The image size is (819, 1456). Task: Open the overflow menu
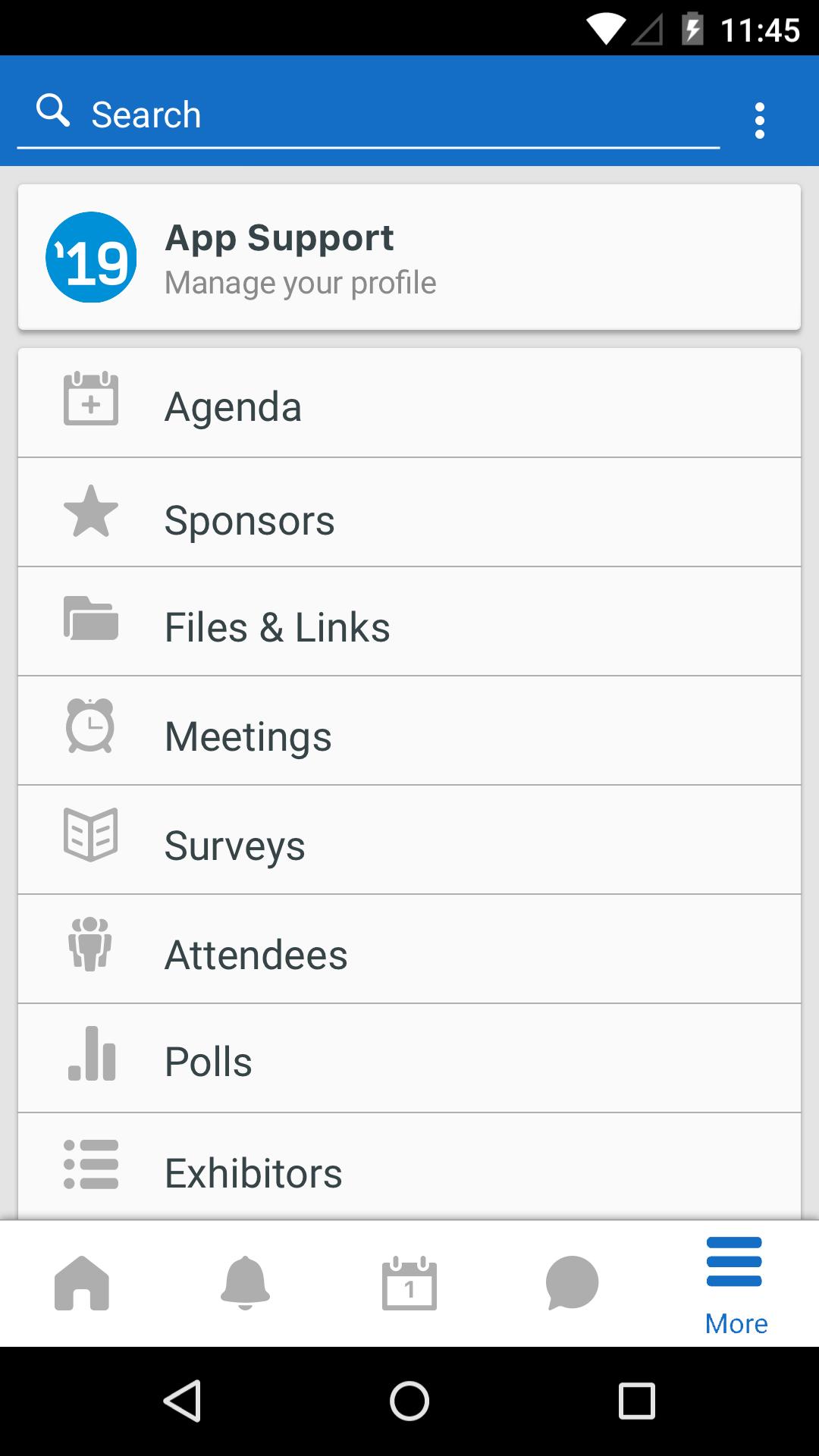coord(760,121)
